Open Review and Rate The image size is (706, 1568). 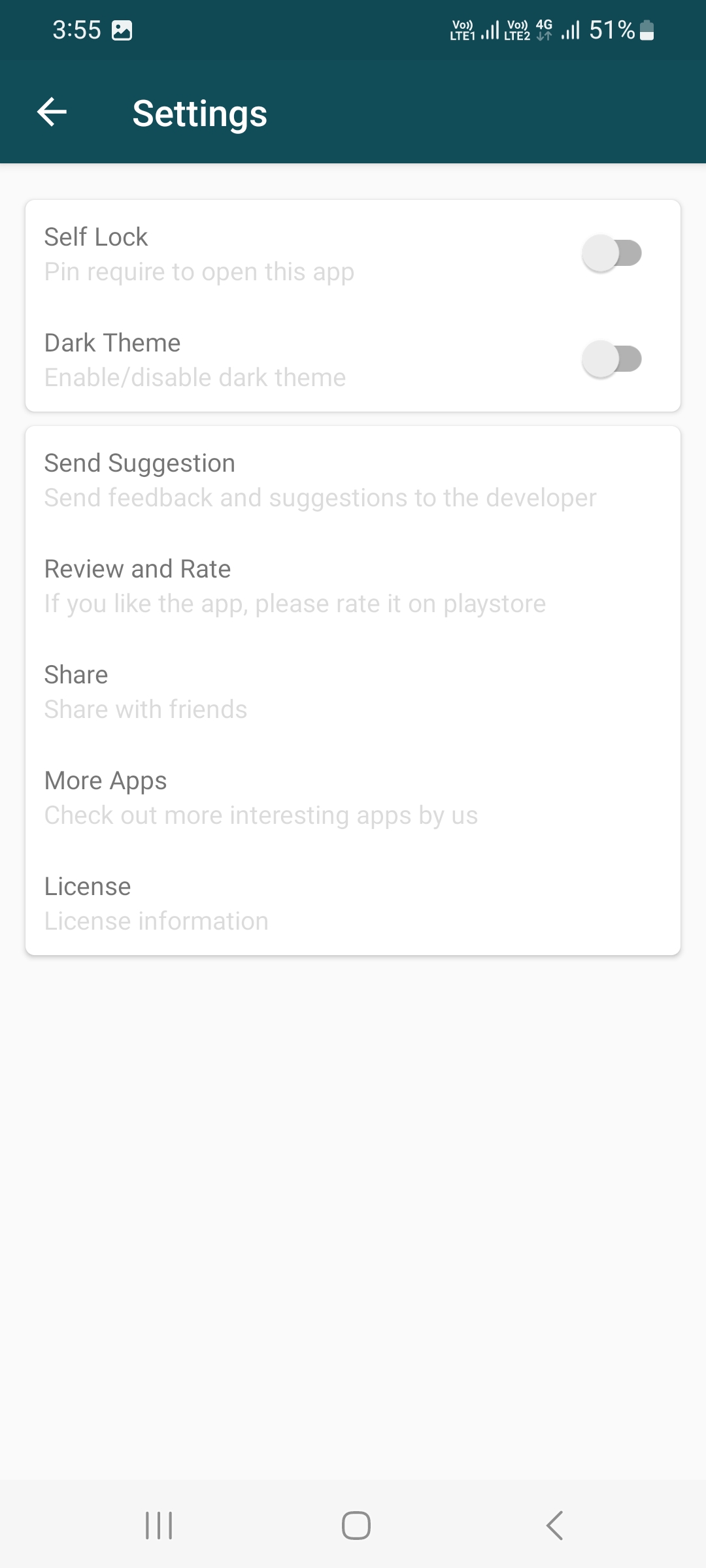353,586
